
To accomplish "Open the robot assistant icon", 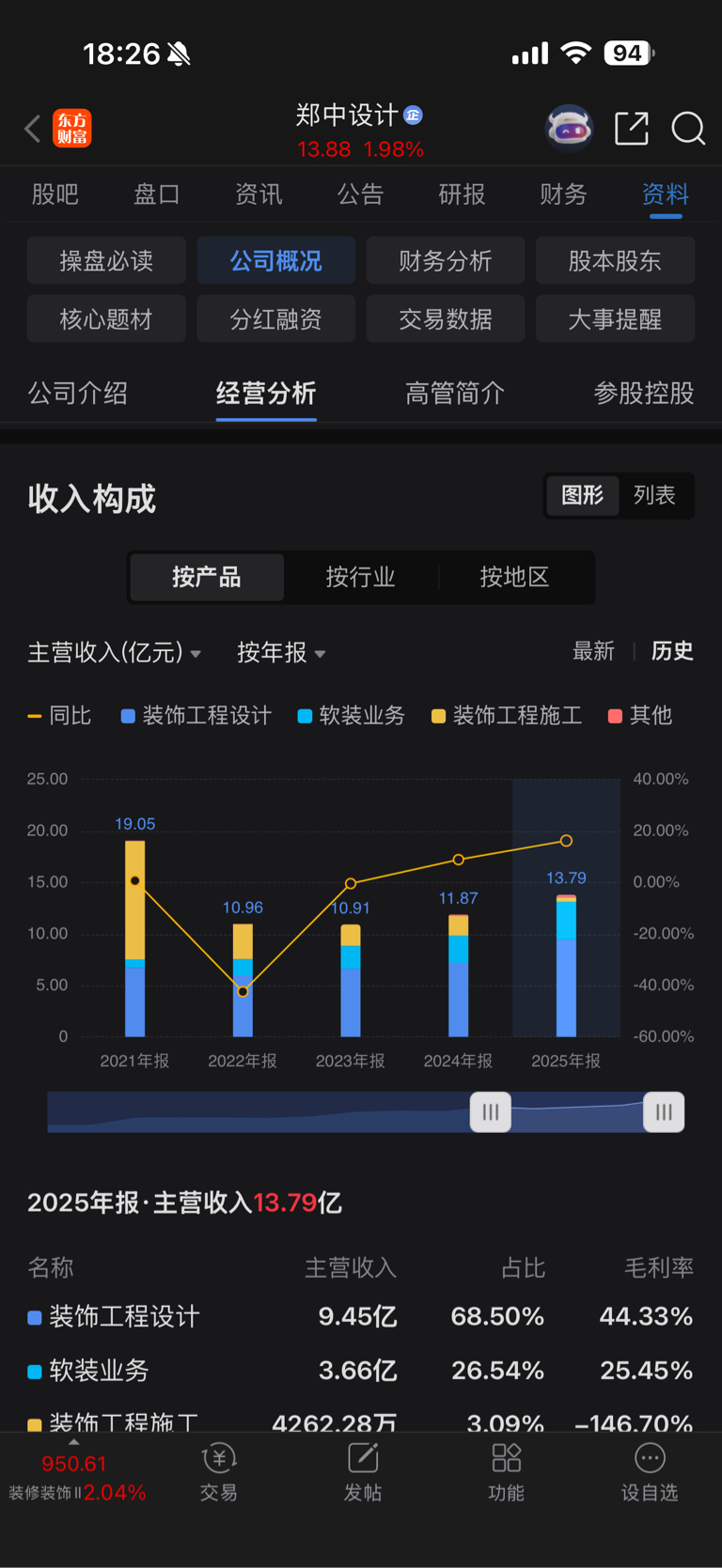I will pos(570,128).
